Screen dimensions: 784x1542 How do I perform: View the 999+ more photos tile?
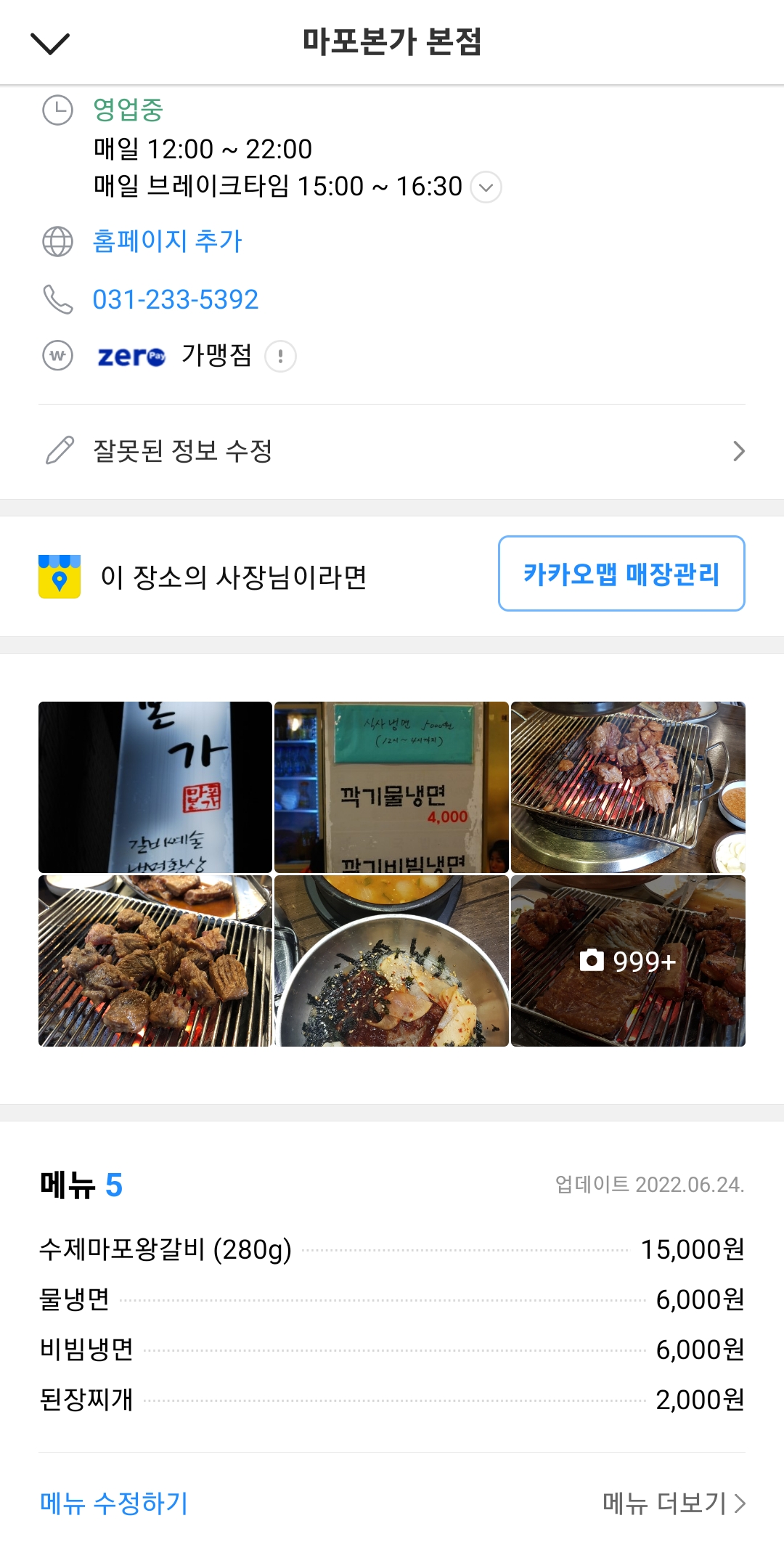[628, 961]
